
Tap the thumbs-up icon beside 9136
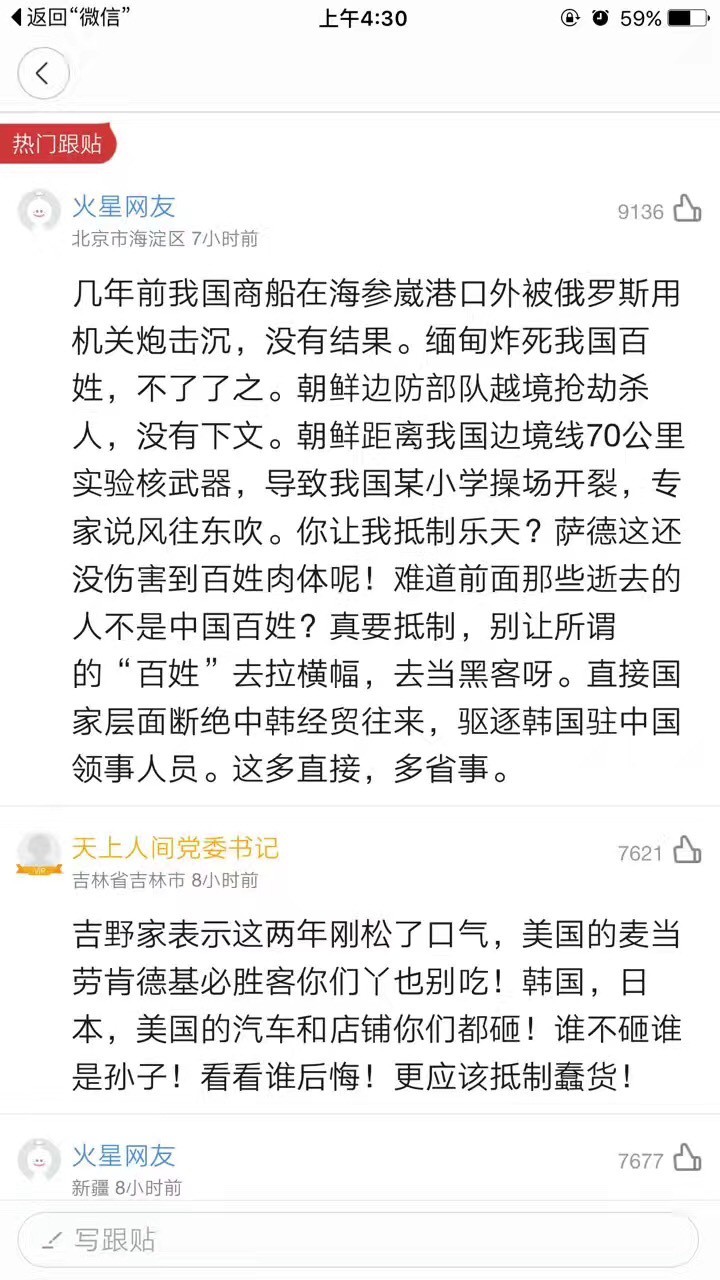pyautogui.click(x=688, y=208)
